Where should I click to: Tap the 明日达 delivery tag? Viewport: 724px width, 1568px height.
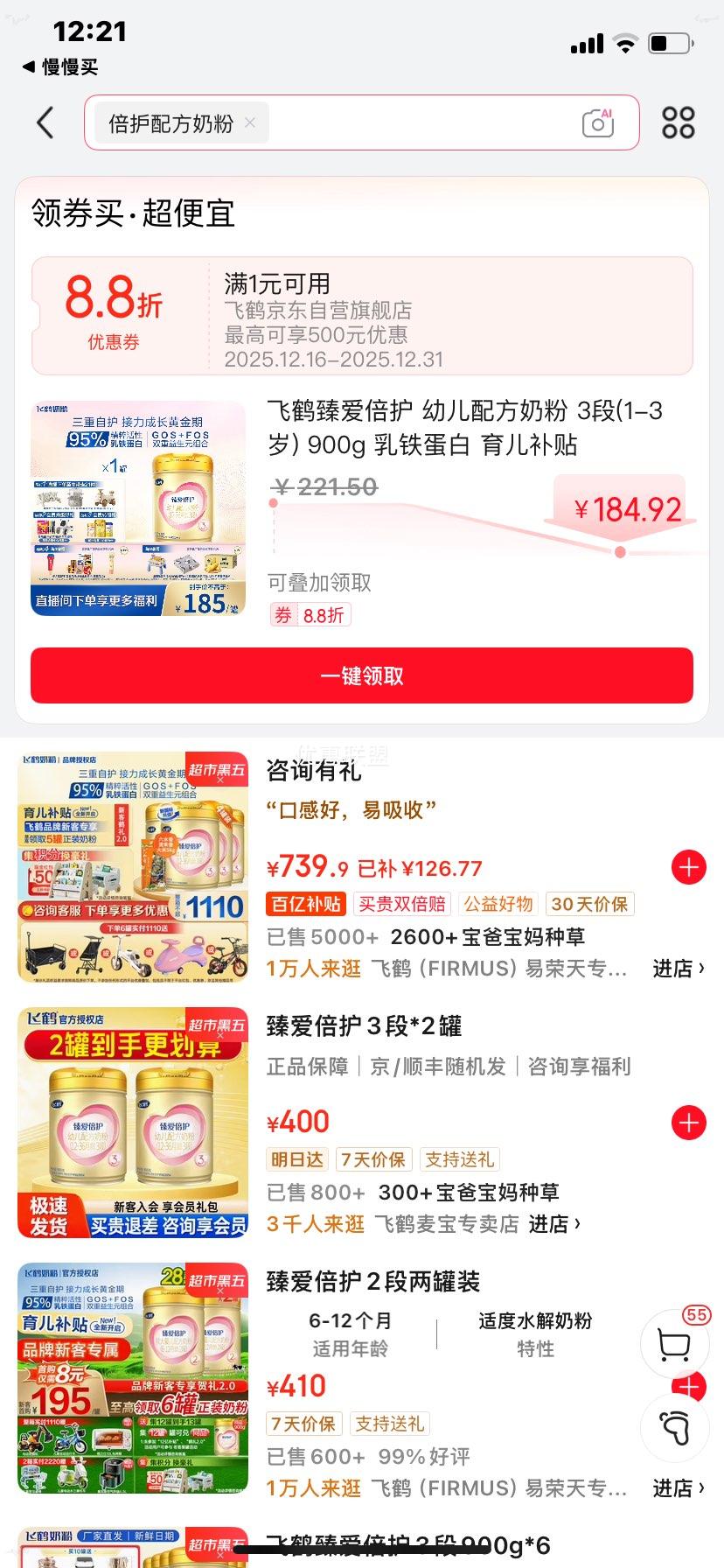296,1158
